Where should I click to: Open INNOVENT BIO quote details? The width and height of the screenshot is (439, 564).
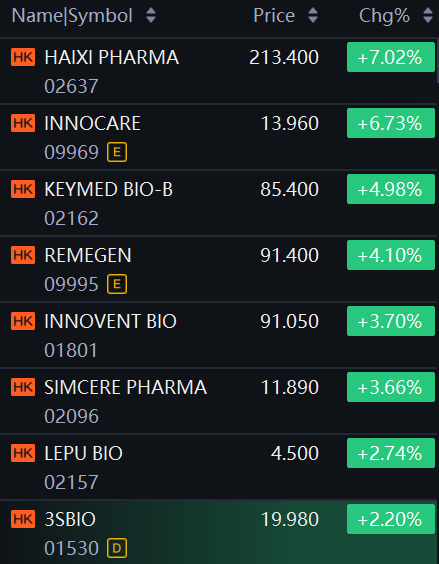(x=220, y=335)
